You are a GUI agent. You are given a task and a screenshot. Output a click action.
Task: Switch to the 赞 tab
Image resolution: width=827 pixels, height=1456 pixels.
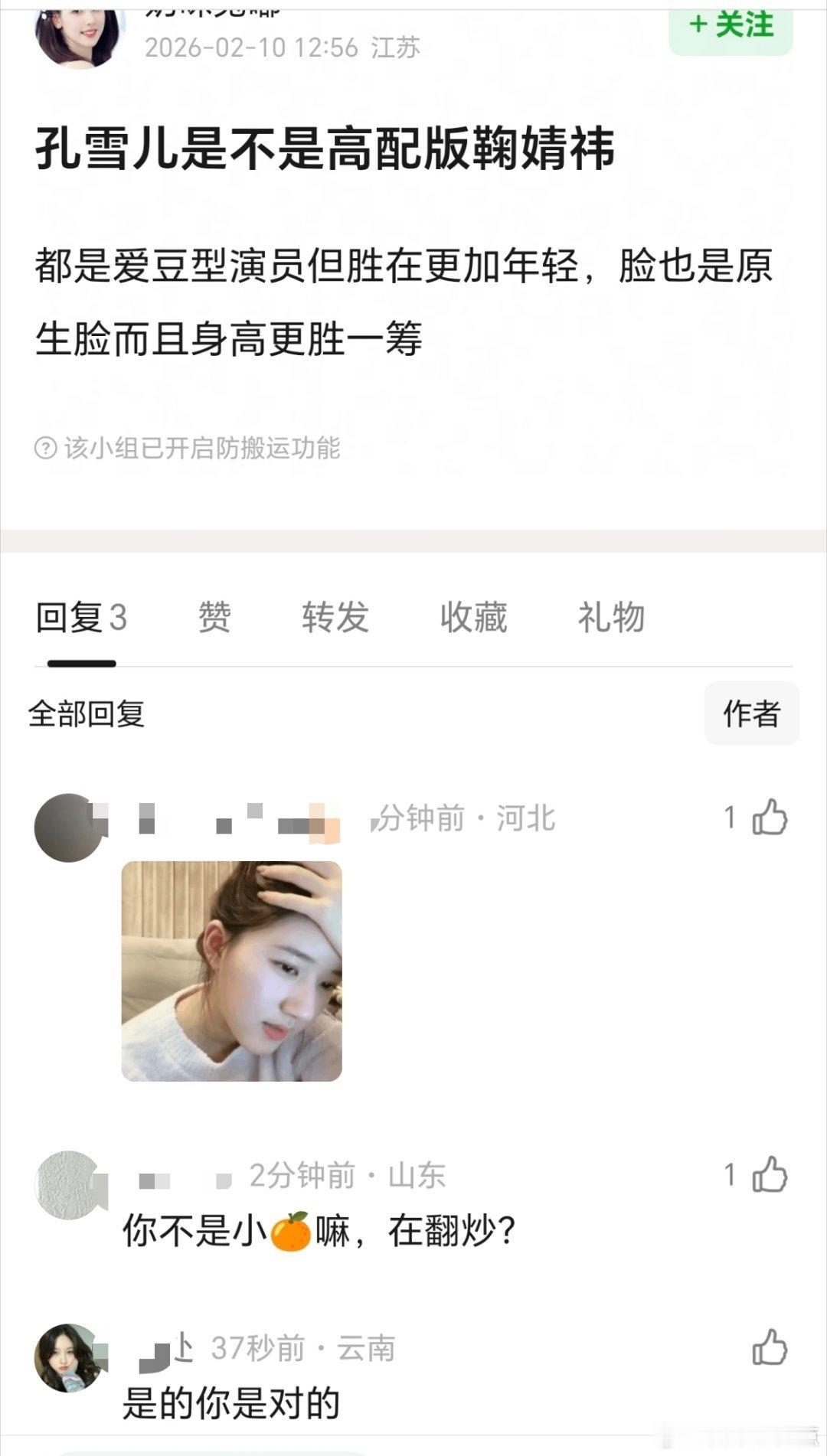pos(214,617)
